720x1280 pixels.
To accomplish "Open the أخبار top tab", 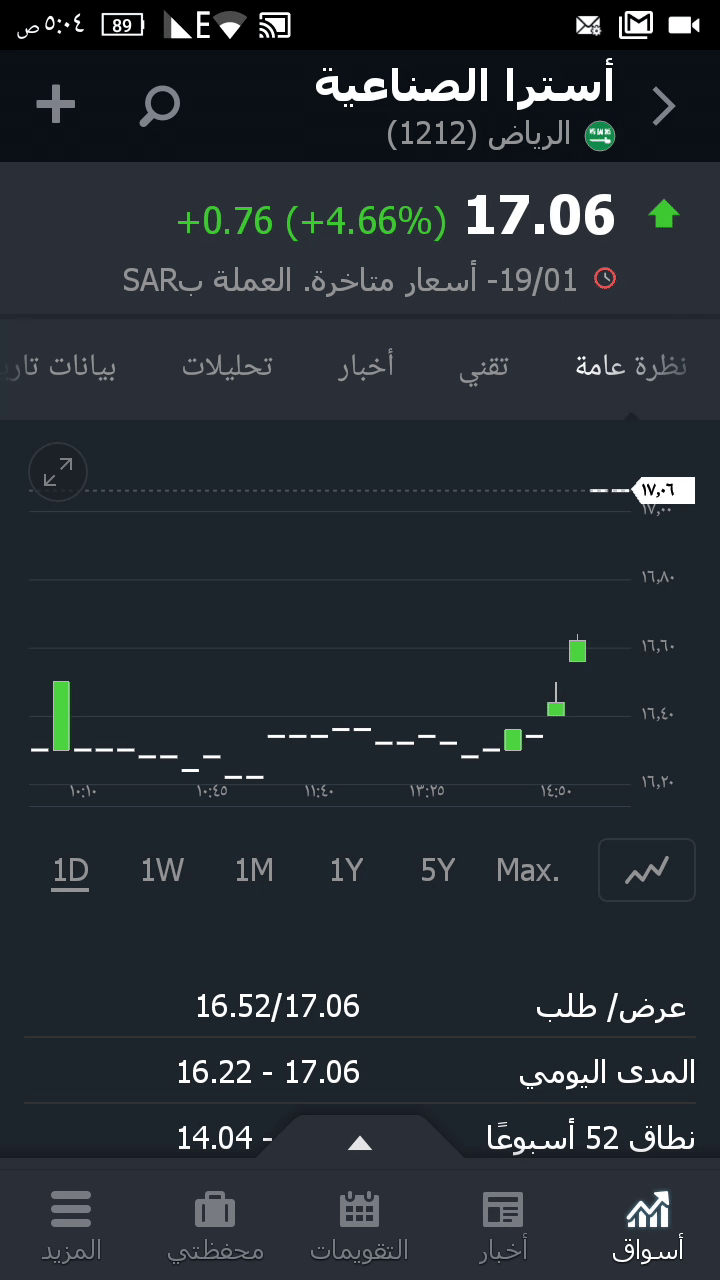I will click(x=366, y=367).
